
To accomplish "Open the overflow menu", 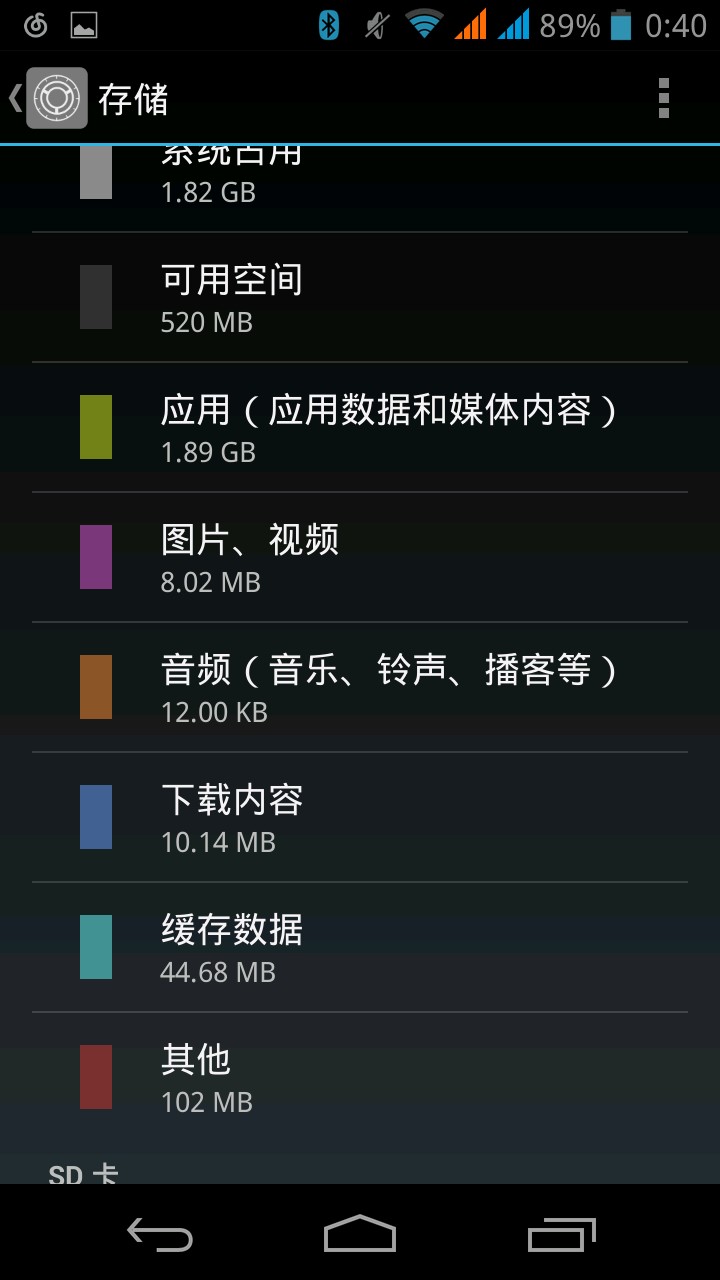I will tap(663, 98).
